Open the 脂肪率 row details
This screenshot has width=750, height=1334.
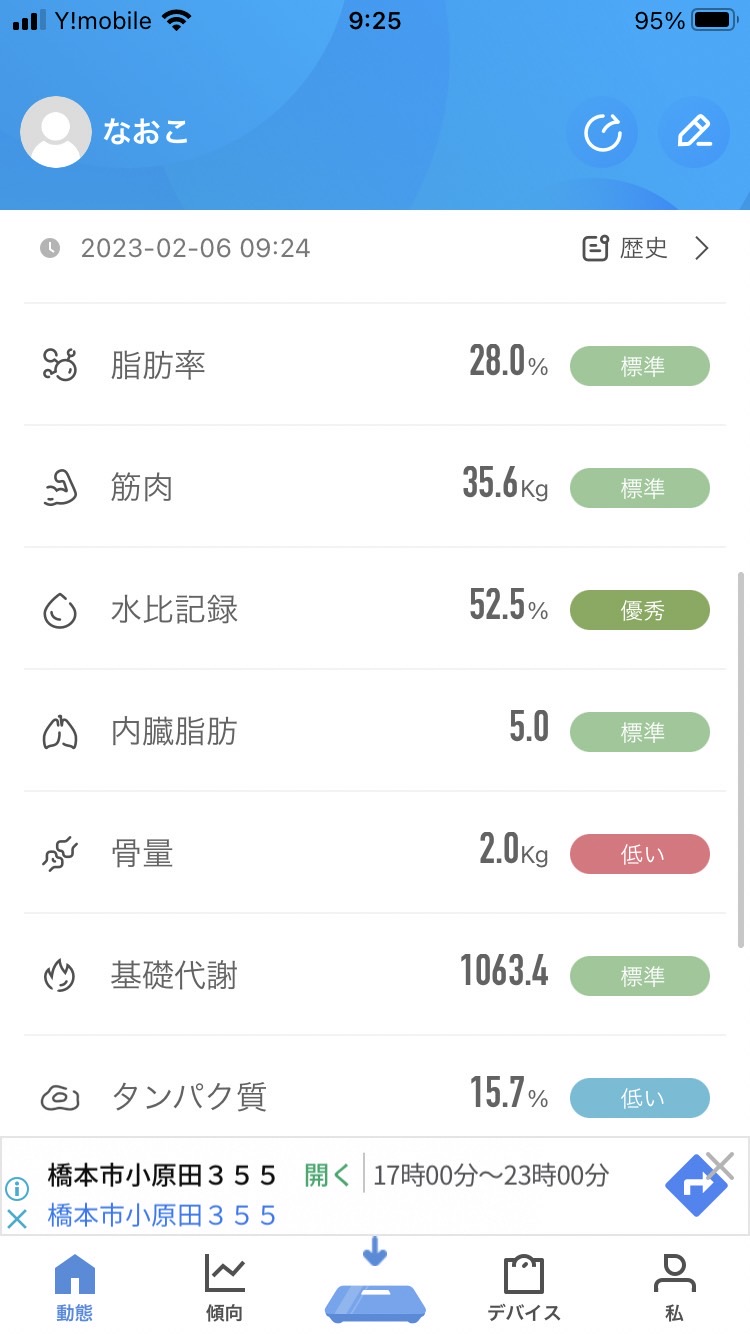(x=375, y=365)
